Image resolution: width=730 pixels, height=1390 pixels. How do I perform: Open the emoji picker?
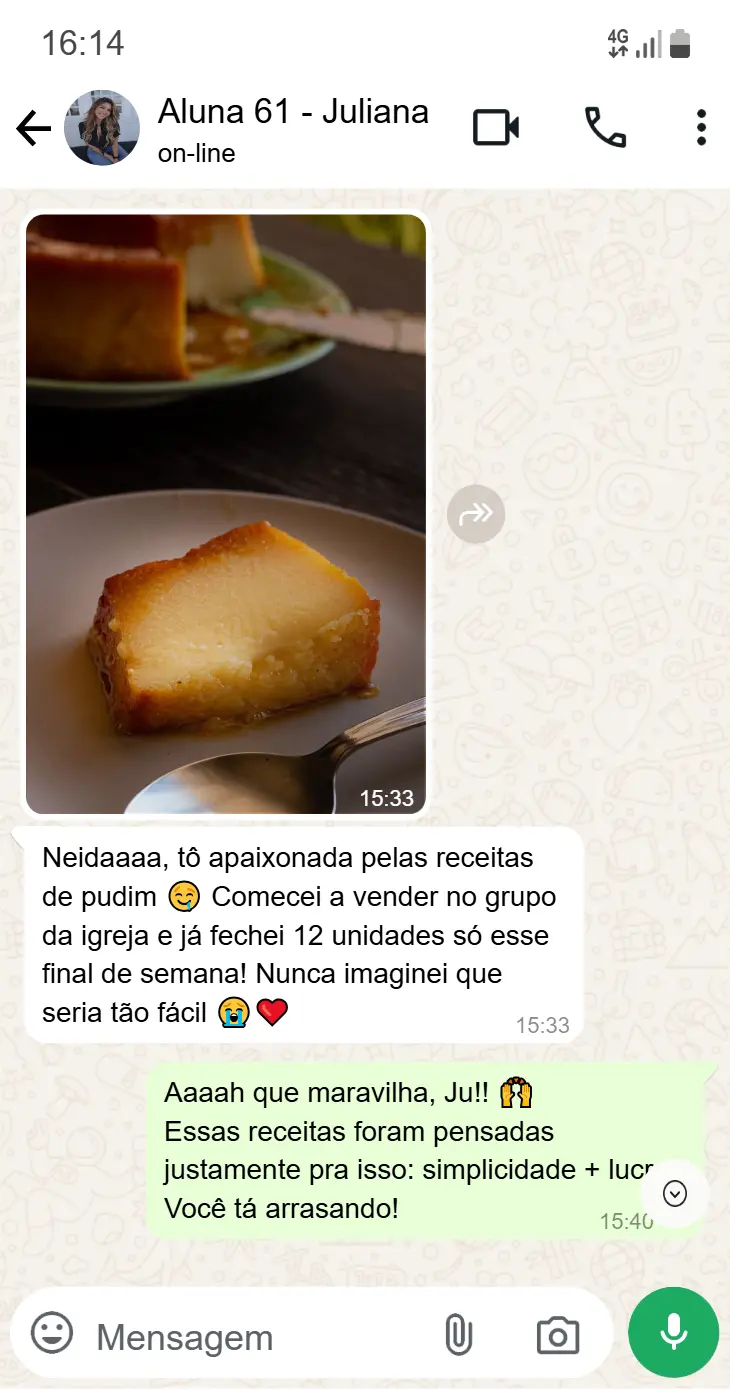(52, 1334)
